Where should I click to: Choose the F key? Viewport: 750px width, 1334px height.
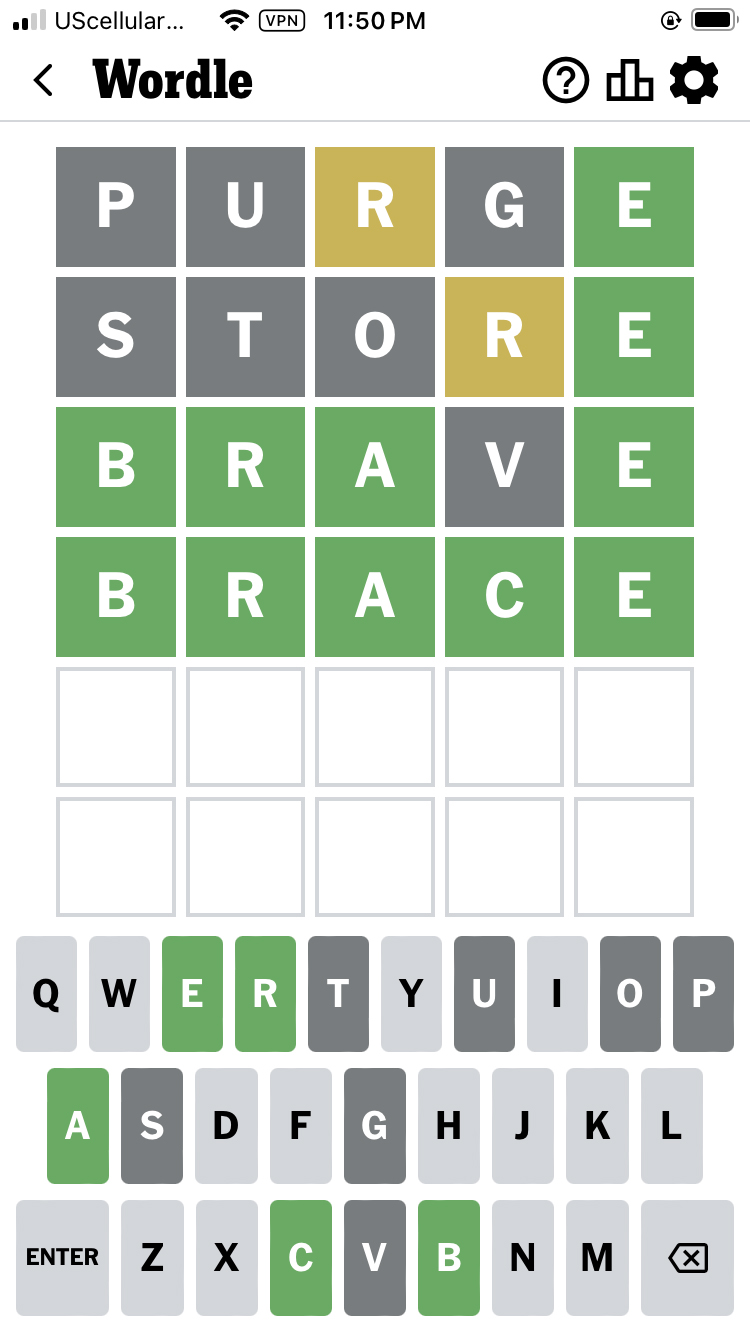pos(300,1126)
